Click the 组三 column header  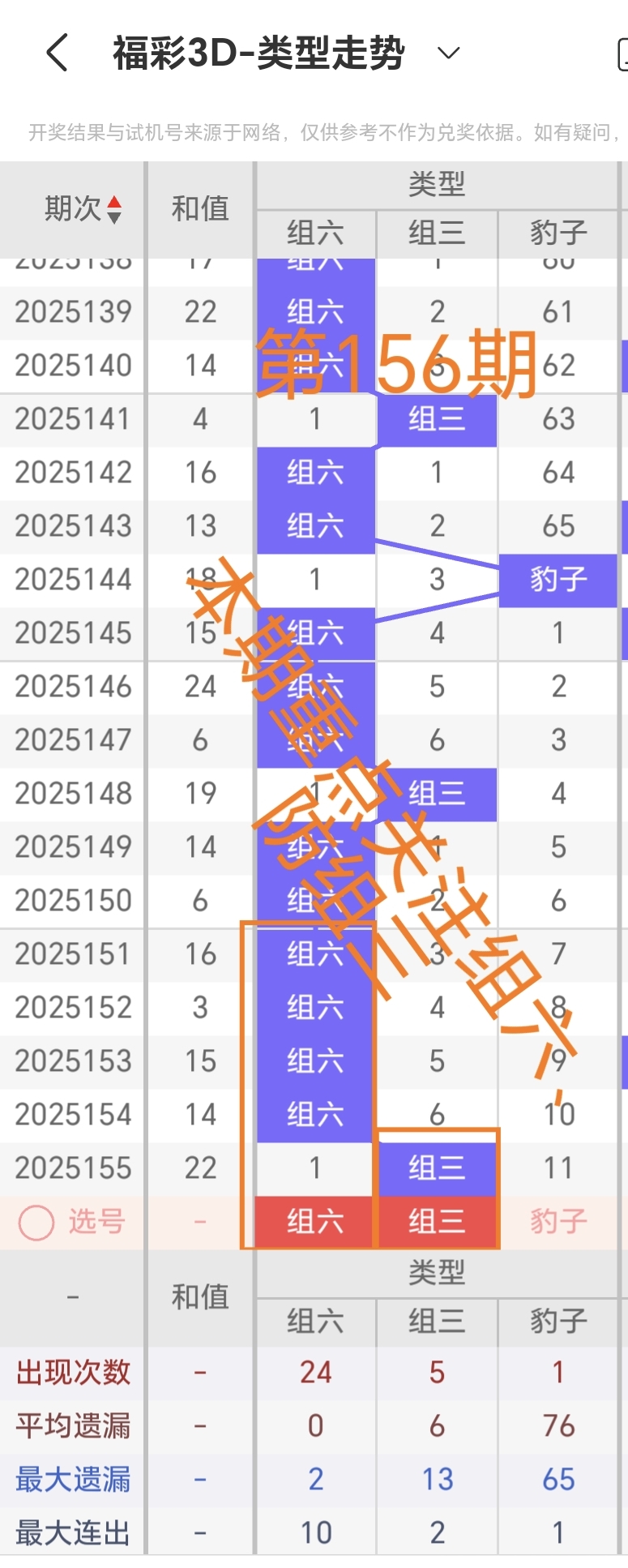(x=437, y=233)
